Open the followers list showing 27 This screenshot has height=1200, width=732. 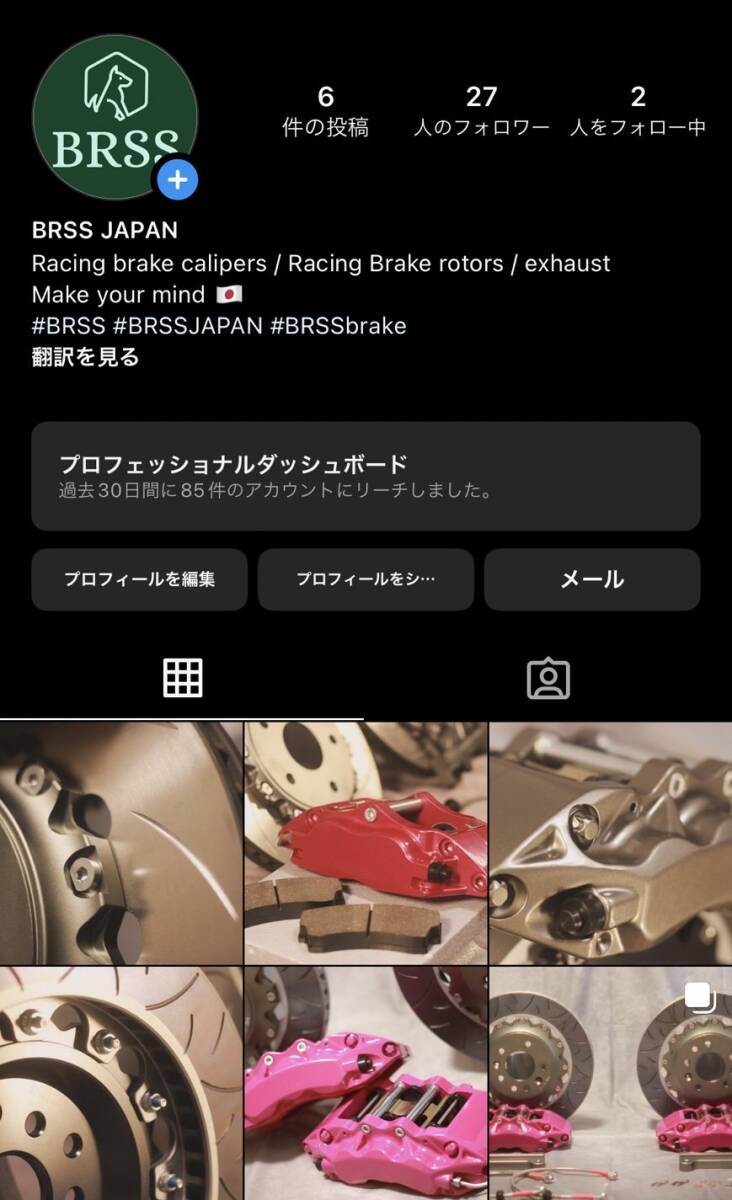pyautogui.click(x=481, y=111)
